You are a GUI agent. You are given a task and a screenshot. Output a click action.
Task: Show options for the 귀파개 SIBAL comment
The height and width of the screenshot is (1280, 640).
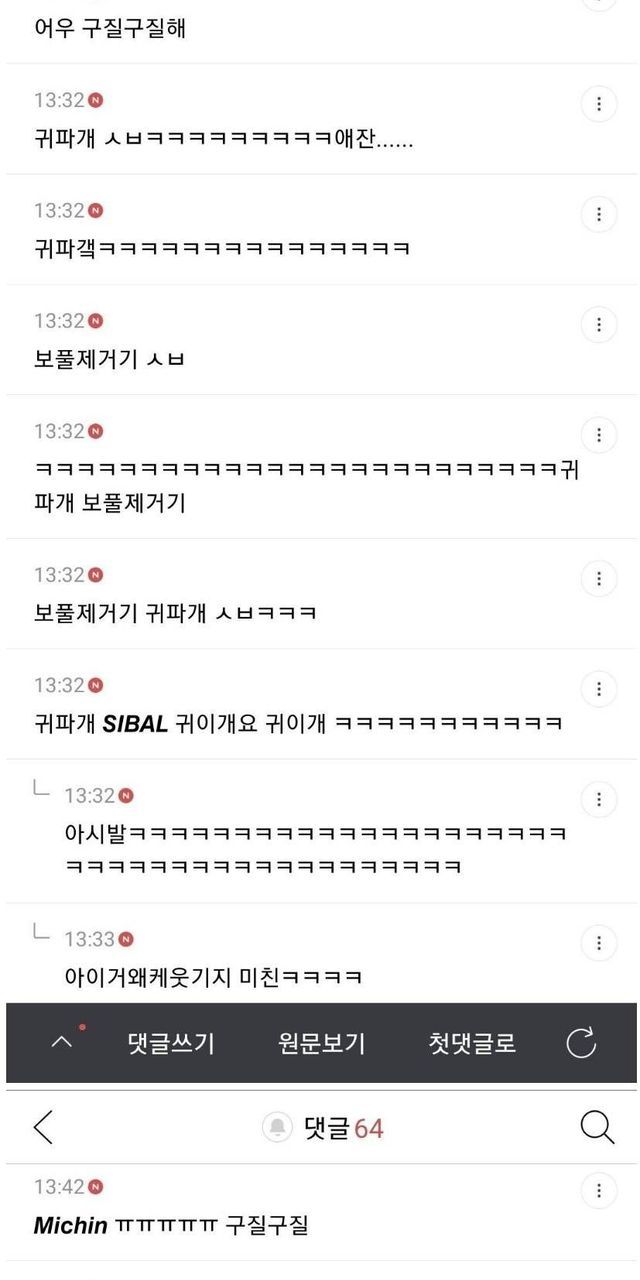(x=598, y=689)
